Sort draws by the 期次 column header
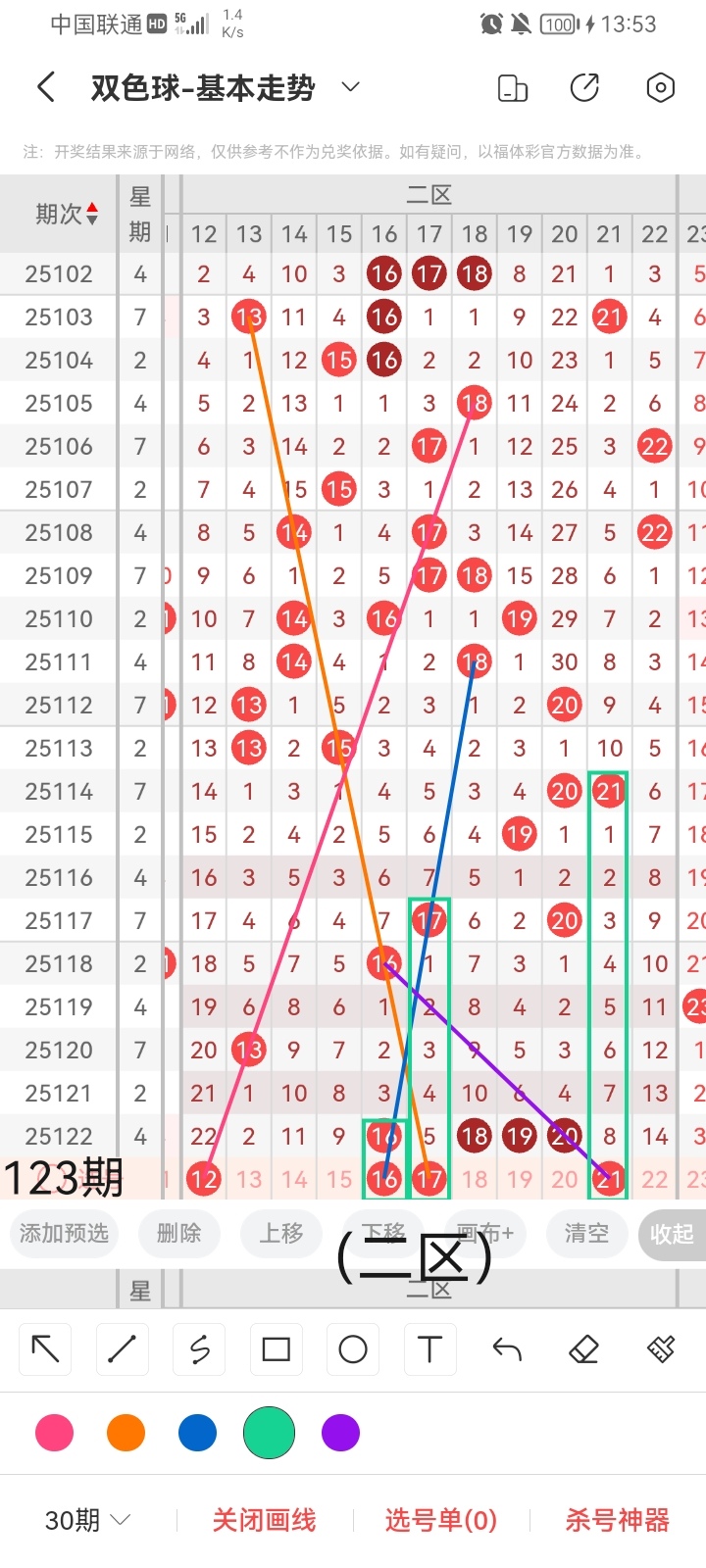706x1568 pixels. pos(66,214)
